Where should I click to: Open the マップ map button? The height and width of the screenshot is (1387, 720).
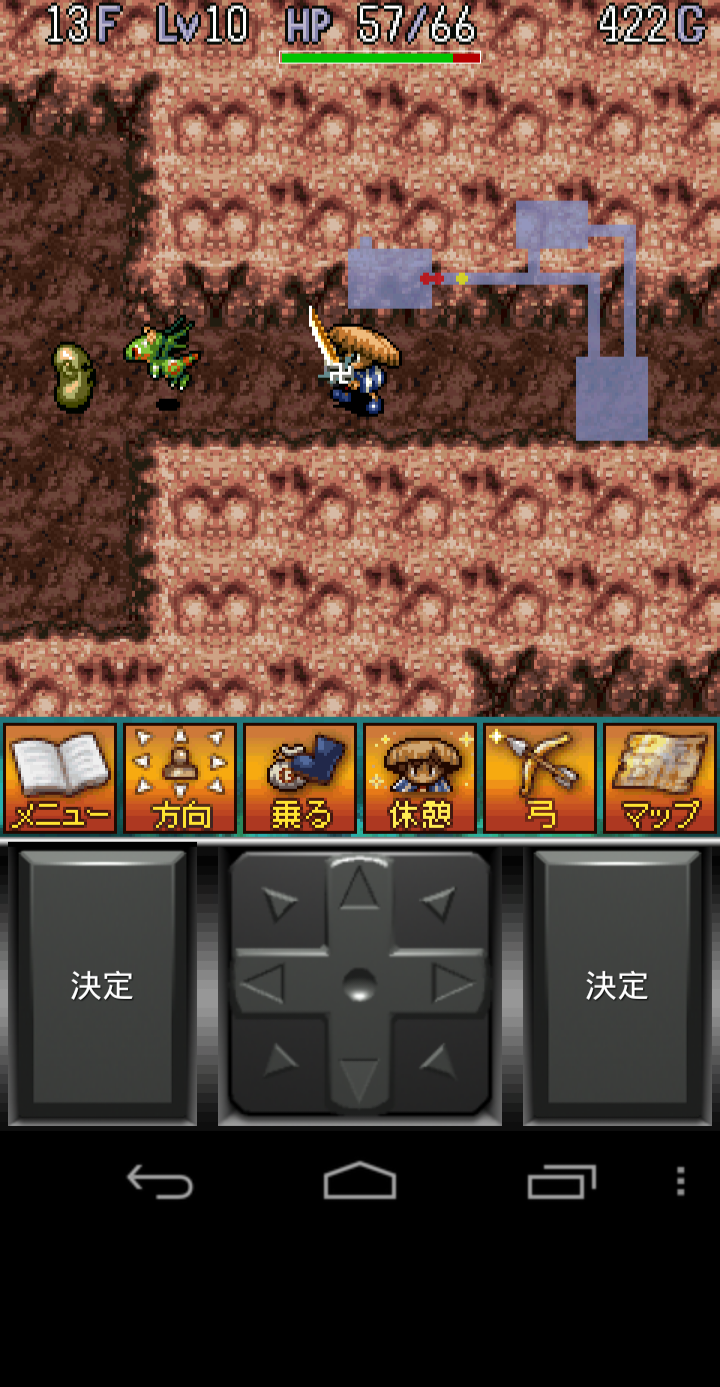(x=660, y=778)
